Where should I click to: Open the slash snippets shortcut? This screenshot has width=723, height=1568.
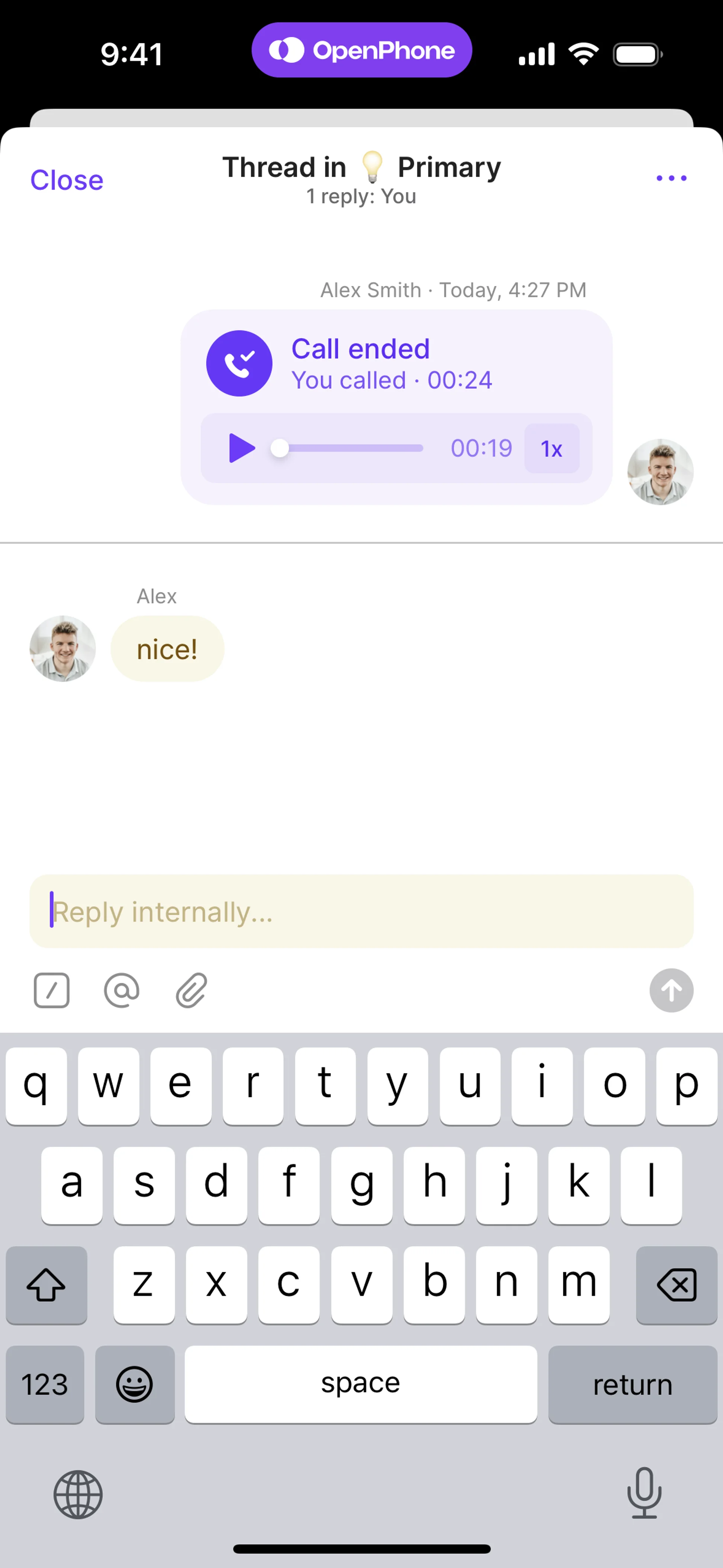coord(52,990)
